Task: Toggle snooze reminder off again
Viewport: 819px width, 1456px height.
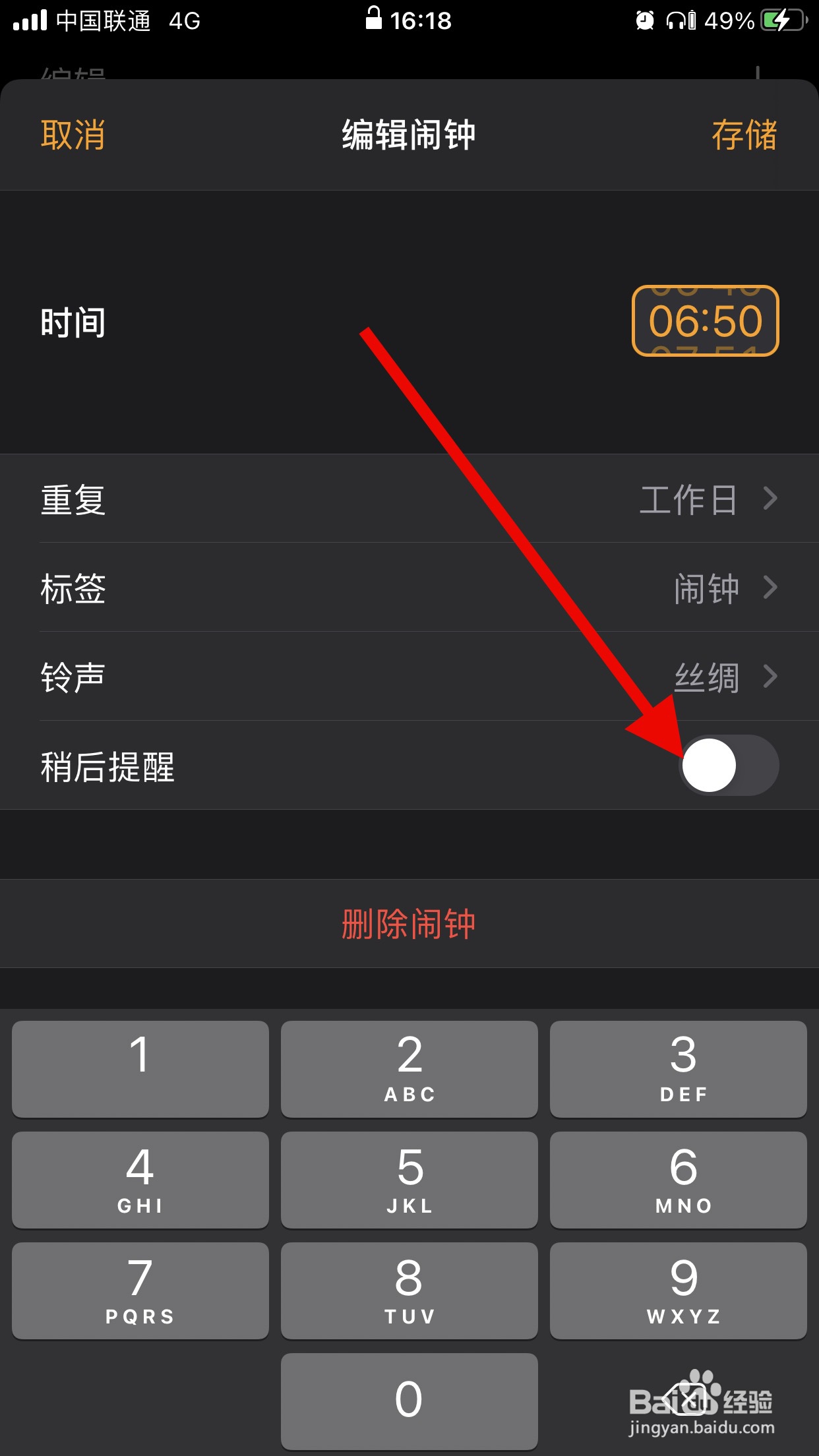Action: pos(729,765)
